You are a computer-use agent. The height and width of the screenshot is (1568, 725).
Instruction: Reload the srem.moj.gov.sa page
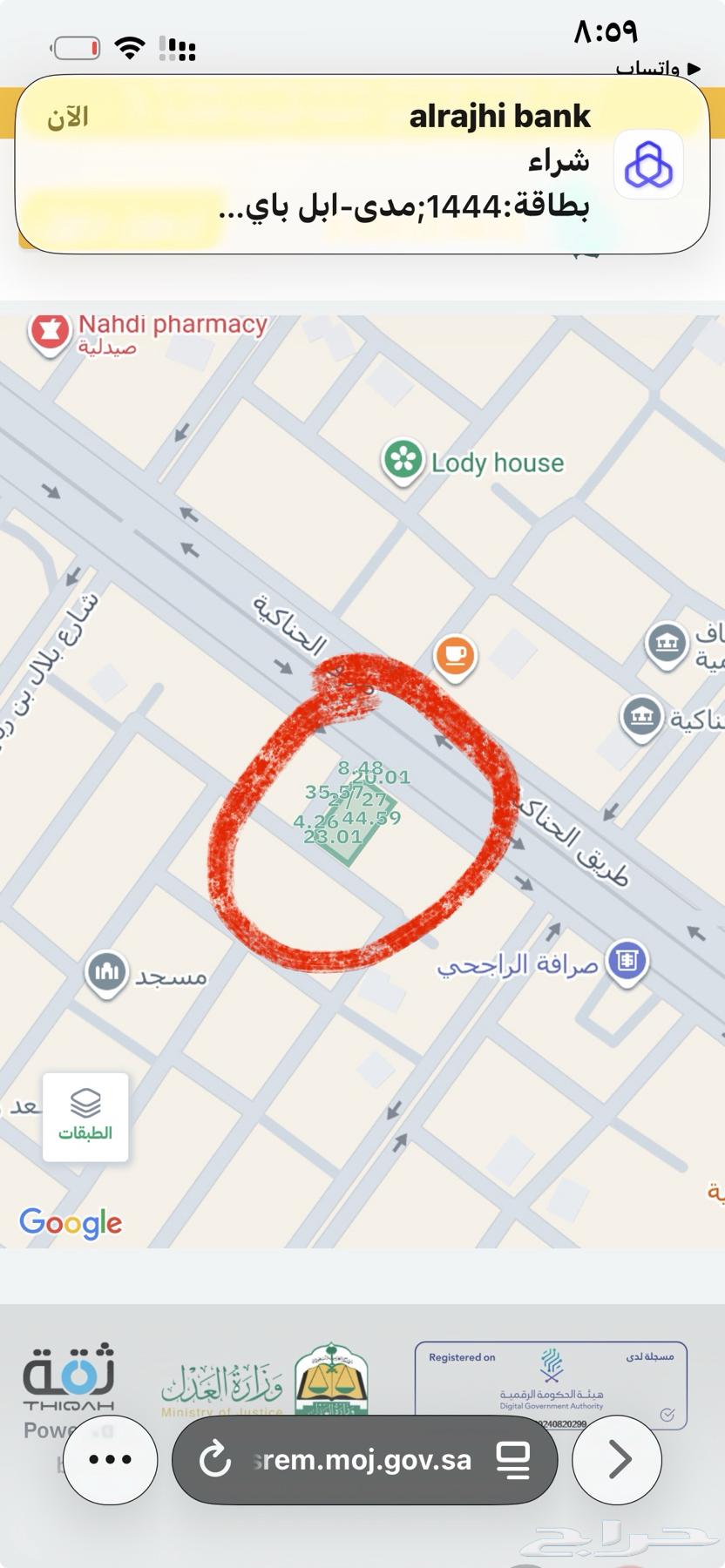coord(214,1459)
